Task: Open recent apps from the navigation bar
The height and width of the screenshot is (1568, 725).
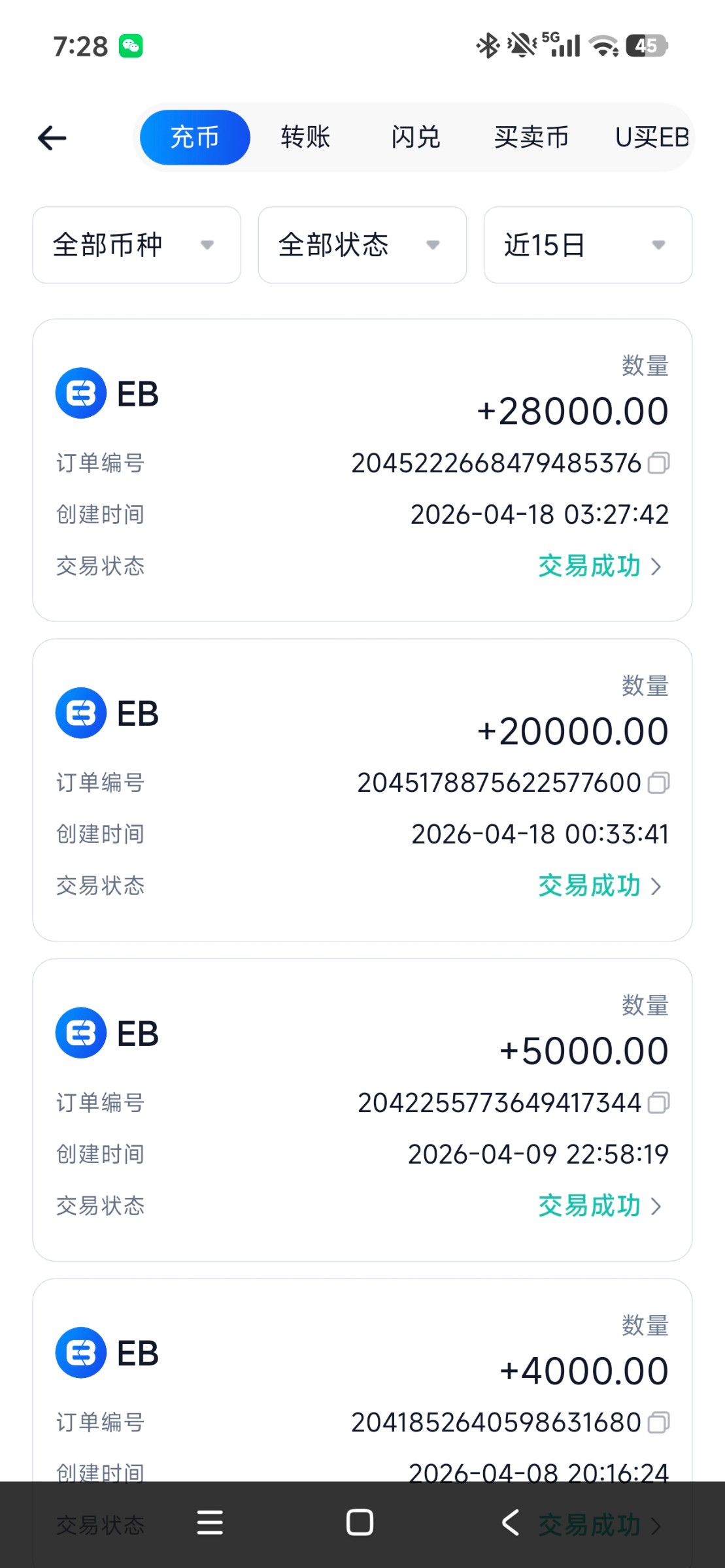Action: pos(210,1522)
